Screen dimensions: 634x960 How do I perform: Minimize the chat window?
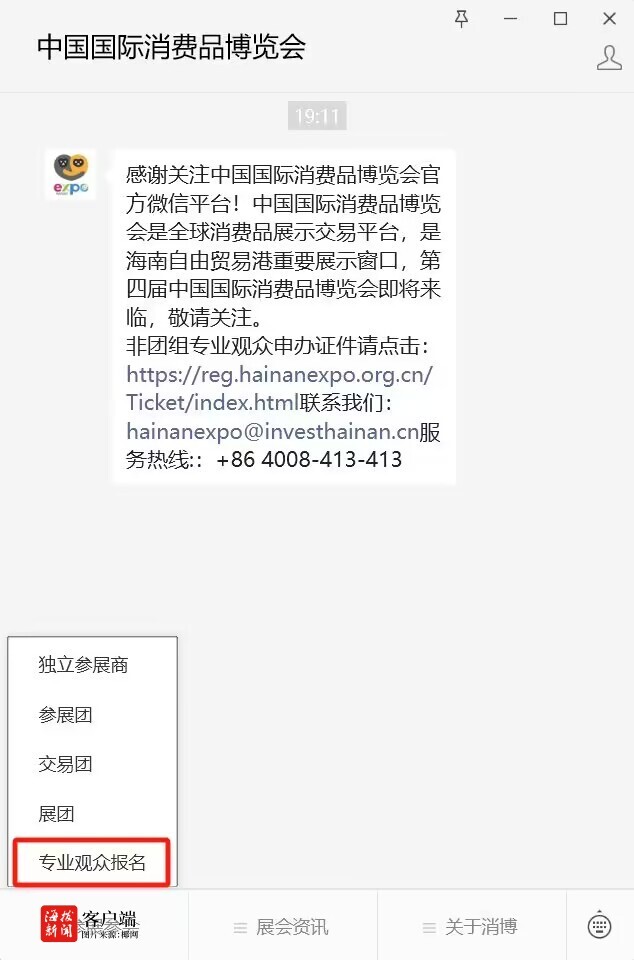(510, 19)
